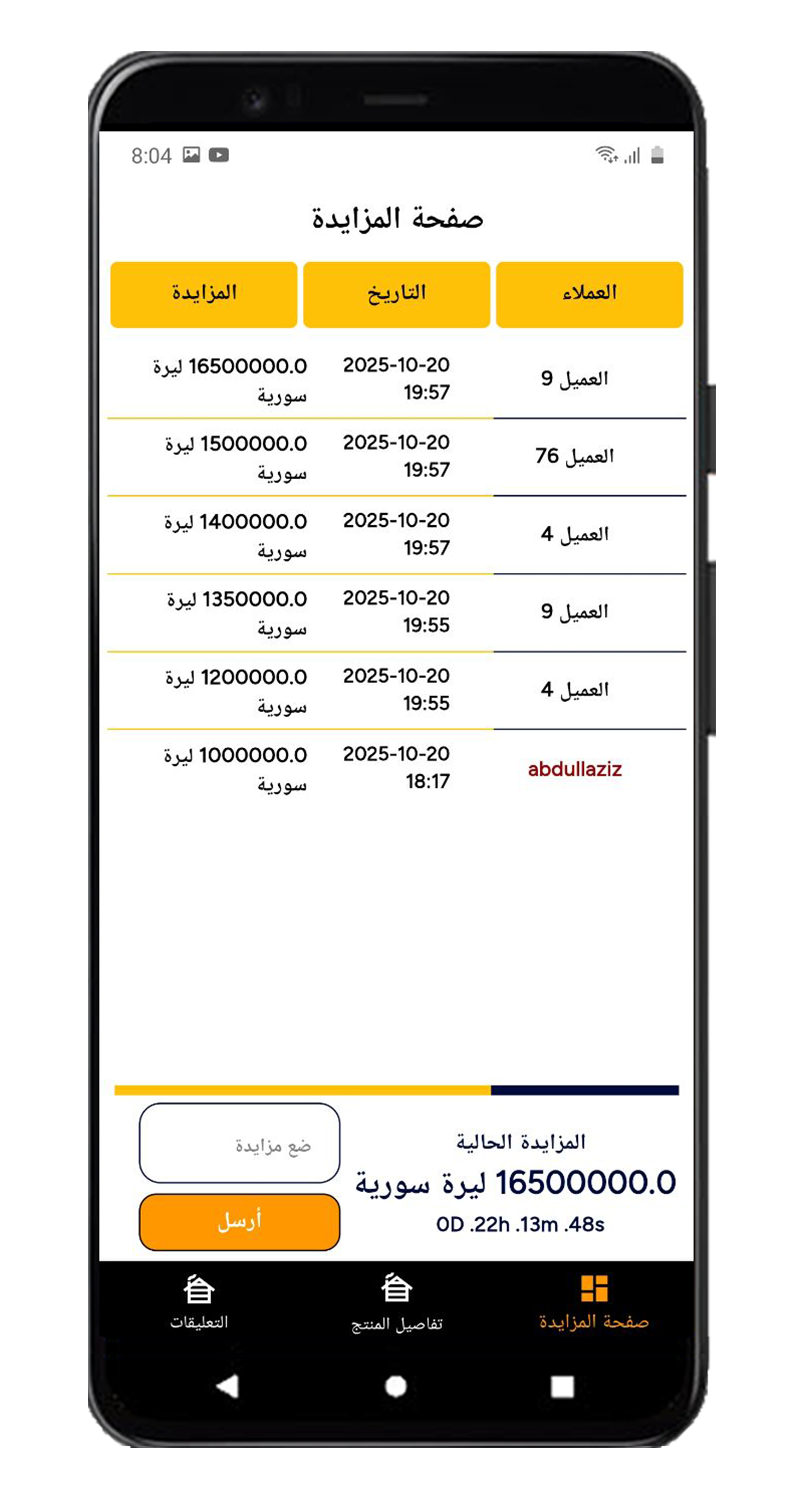The height and width of the screenshot is (1500, 800).
Task: Switch to the التعليقات tab
Action: coord(199,1303)
